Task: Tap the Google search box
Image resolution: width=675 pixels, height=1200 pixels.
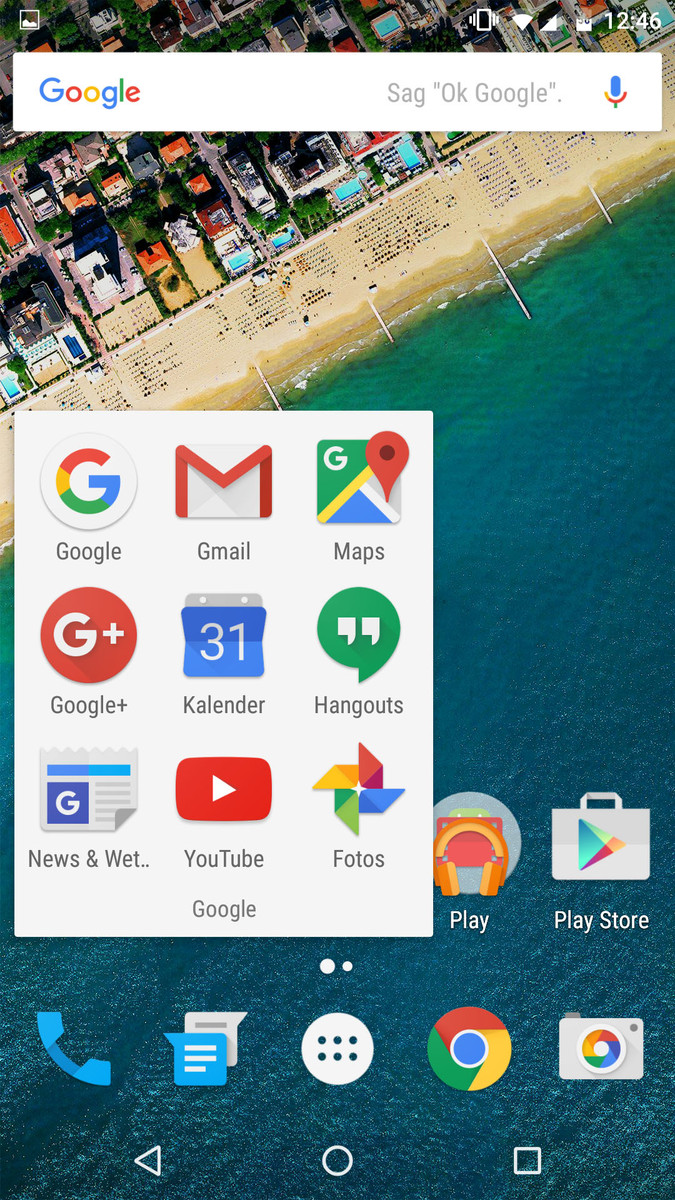Action: click(x=300, y=93)
